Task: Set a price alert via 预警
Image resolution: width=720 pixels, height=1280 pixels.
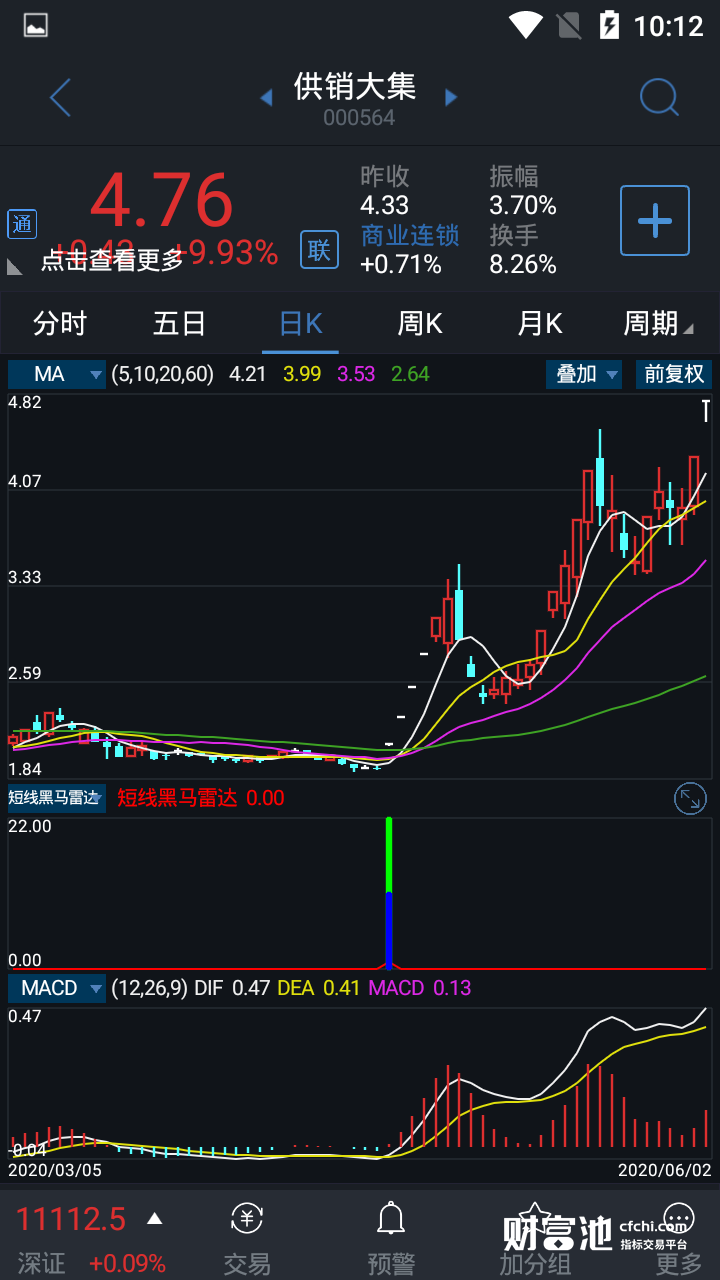Action: point(391,1237)
